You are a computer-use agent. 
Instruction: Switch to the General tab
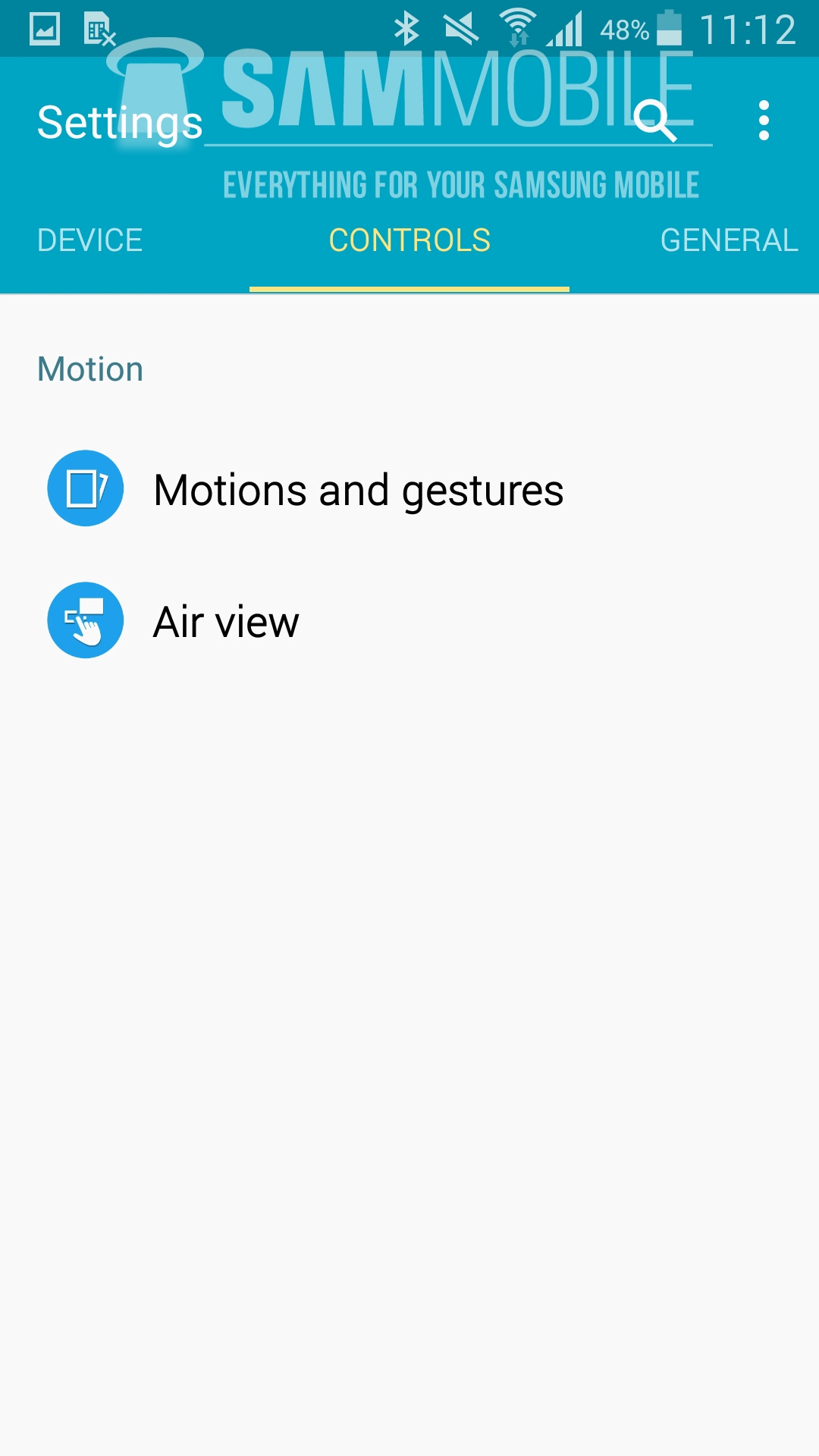[x=729, y=240]
